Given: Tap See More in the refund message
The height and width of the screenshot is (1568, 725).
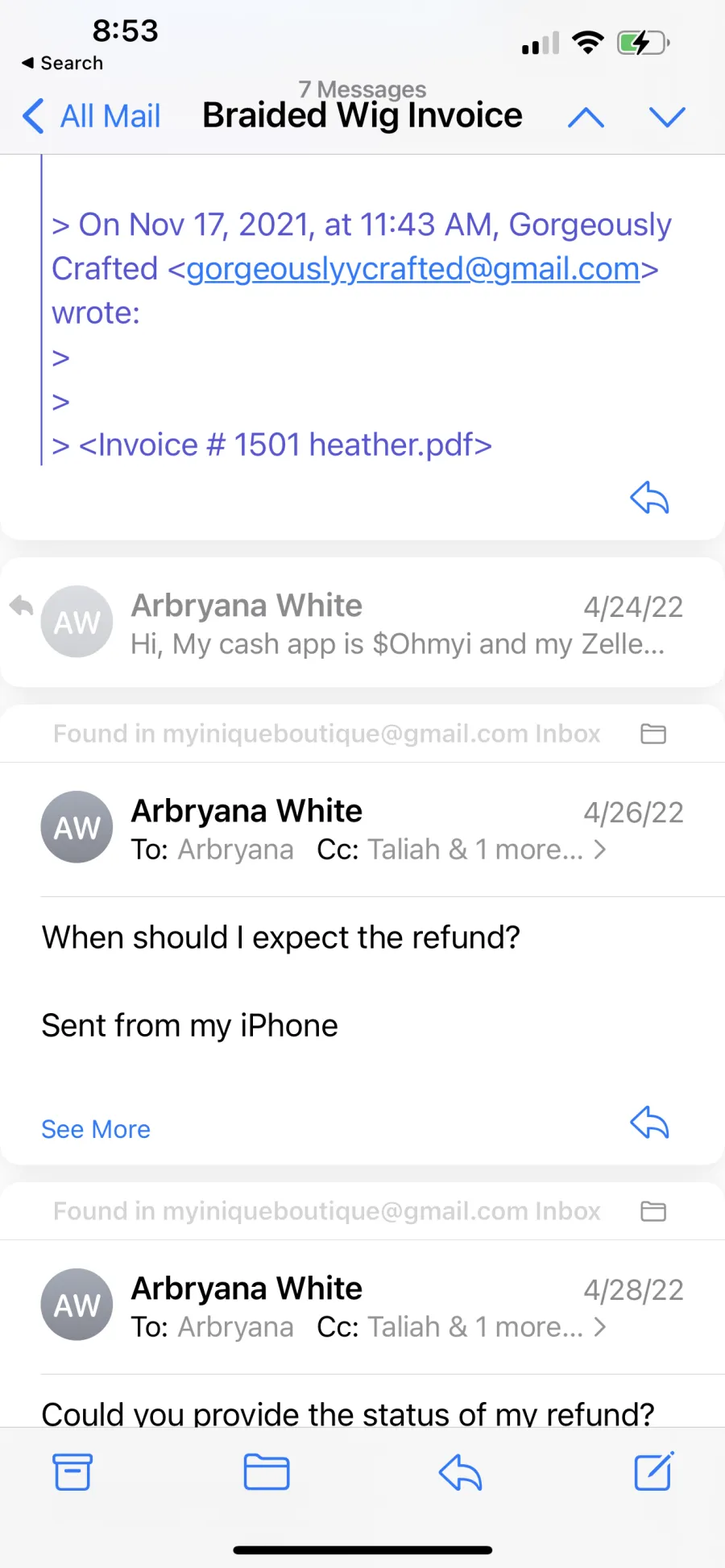Looking at the screenshot, I should [96, 1129].
